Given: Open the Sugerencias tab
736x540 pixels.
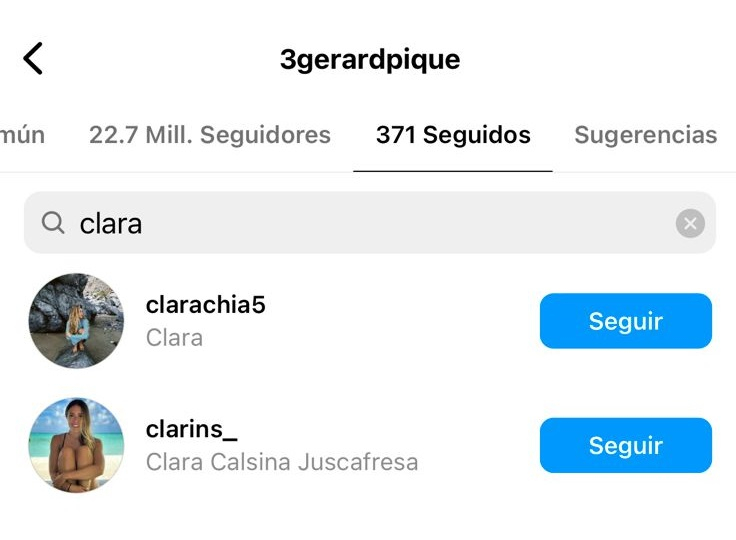Looking at the screenshot, I should 645,135.
